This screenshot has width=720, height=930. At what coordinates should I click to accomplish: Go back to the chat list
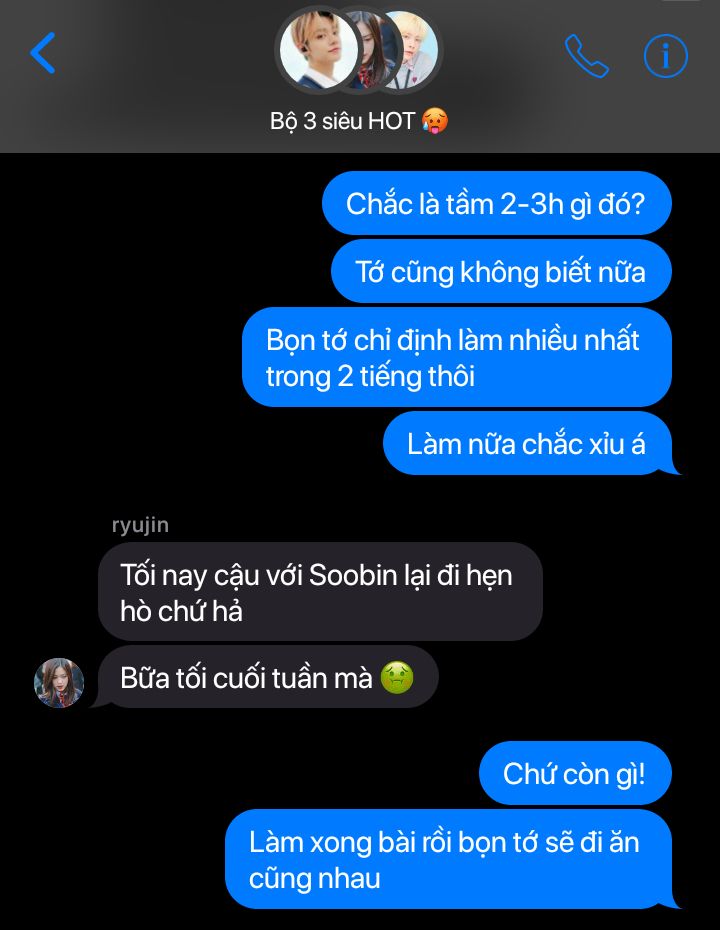(43, 53)
